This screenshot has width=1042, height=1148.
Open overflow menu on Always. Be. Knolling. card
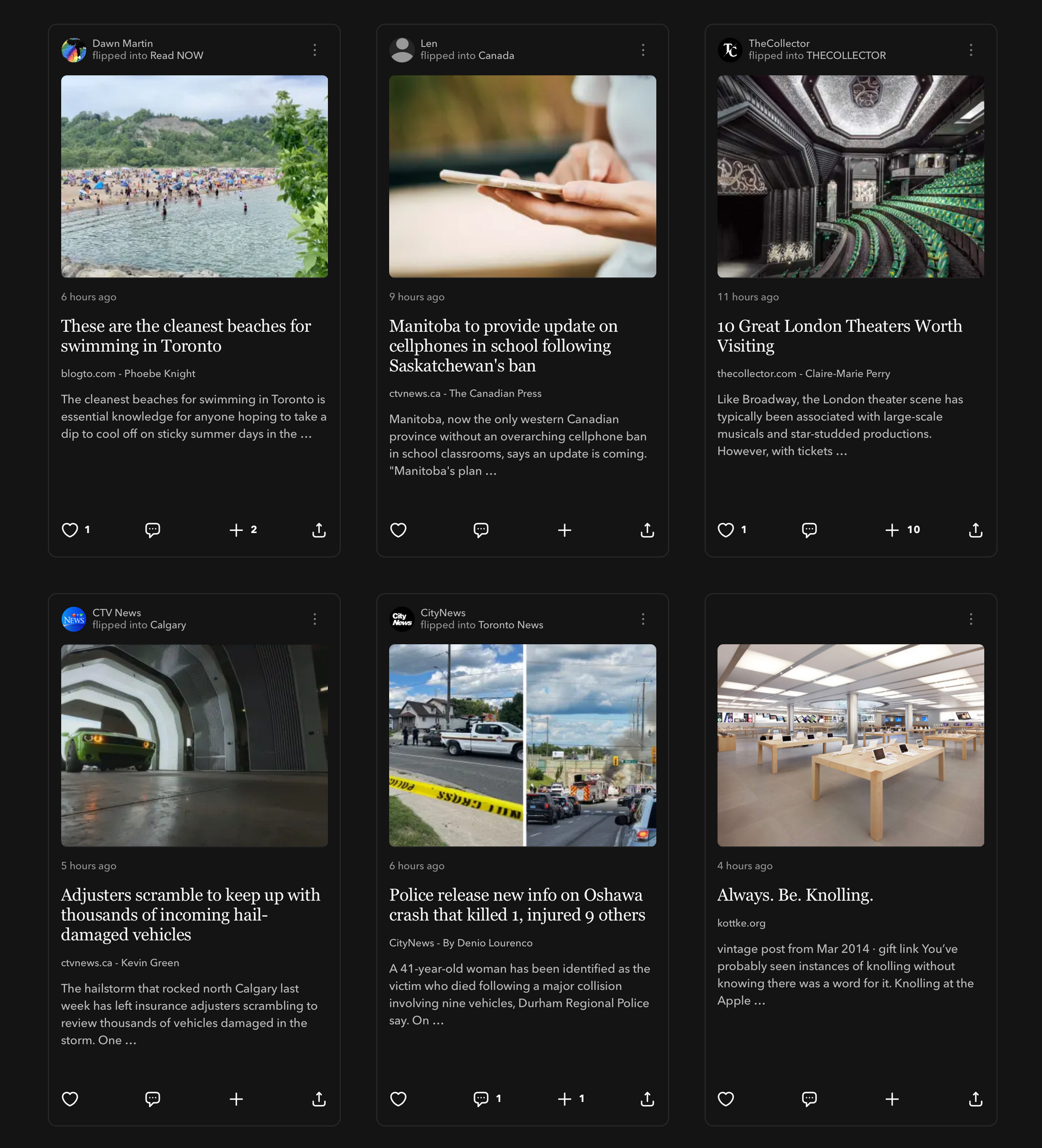tap(971, 619)
